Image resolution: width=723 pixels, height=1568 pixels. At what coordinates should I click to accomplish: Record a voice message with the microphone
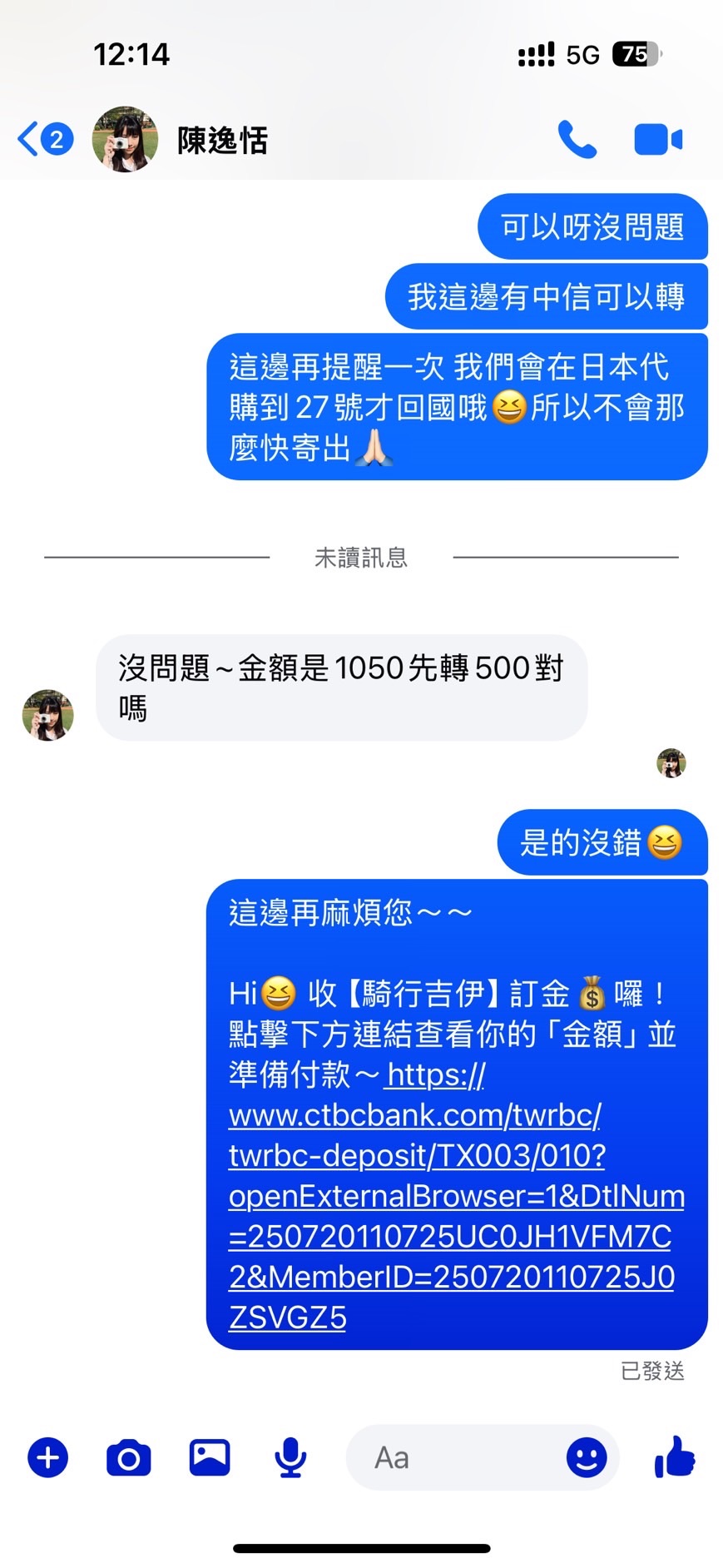(290, 1457)
